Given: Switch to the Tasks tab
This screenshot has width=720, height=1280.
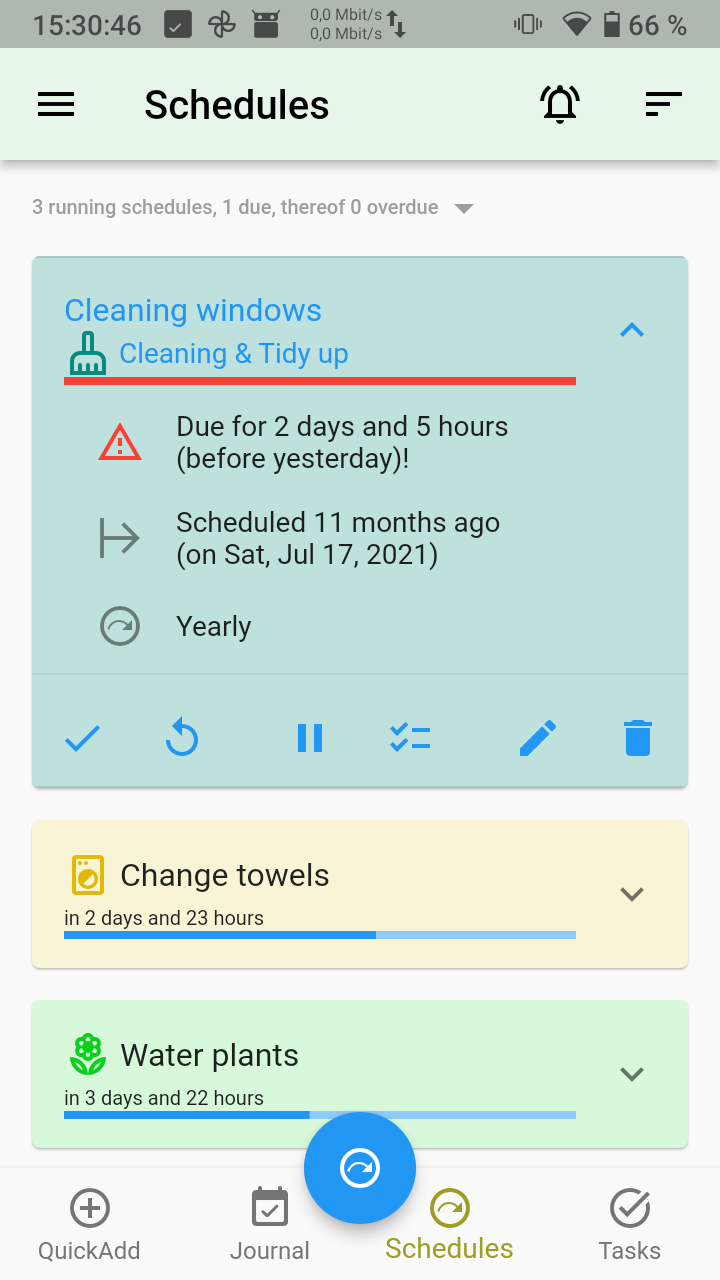Looking at the screenshot, I should click(x=630, y=1226).
